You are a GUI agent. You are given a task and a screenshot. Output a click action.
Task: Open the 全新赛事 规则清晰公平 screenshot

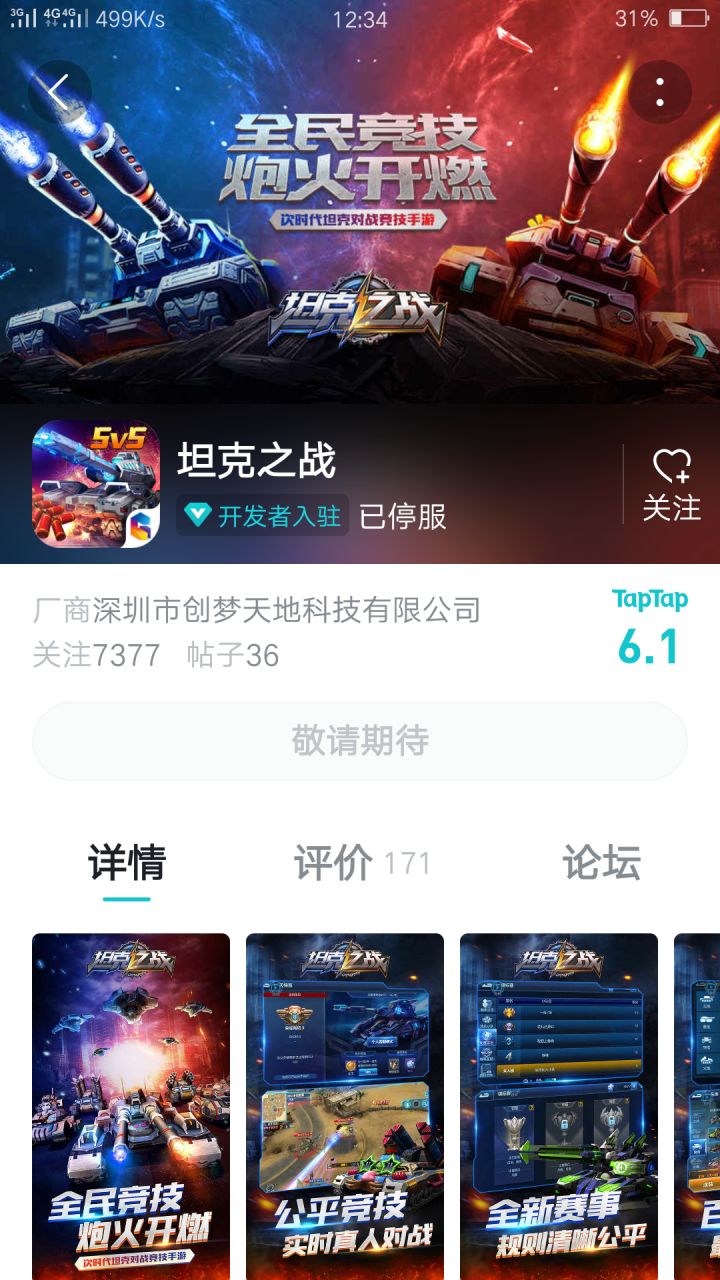click(559, 1107)
